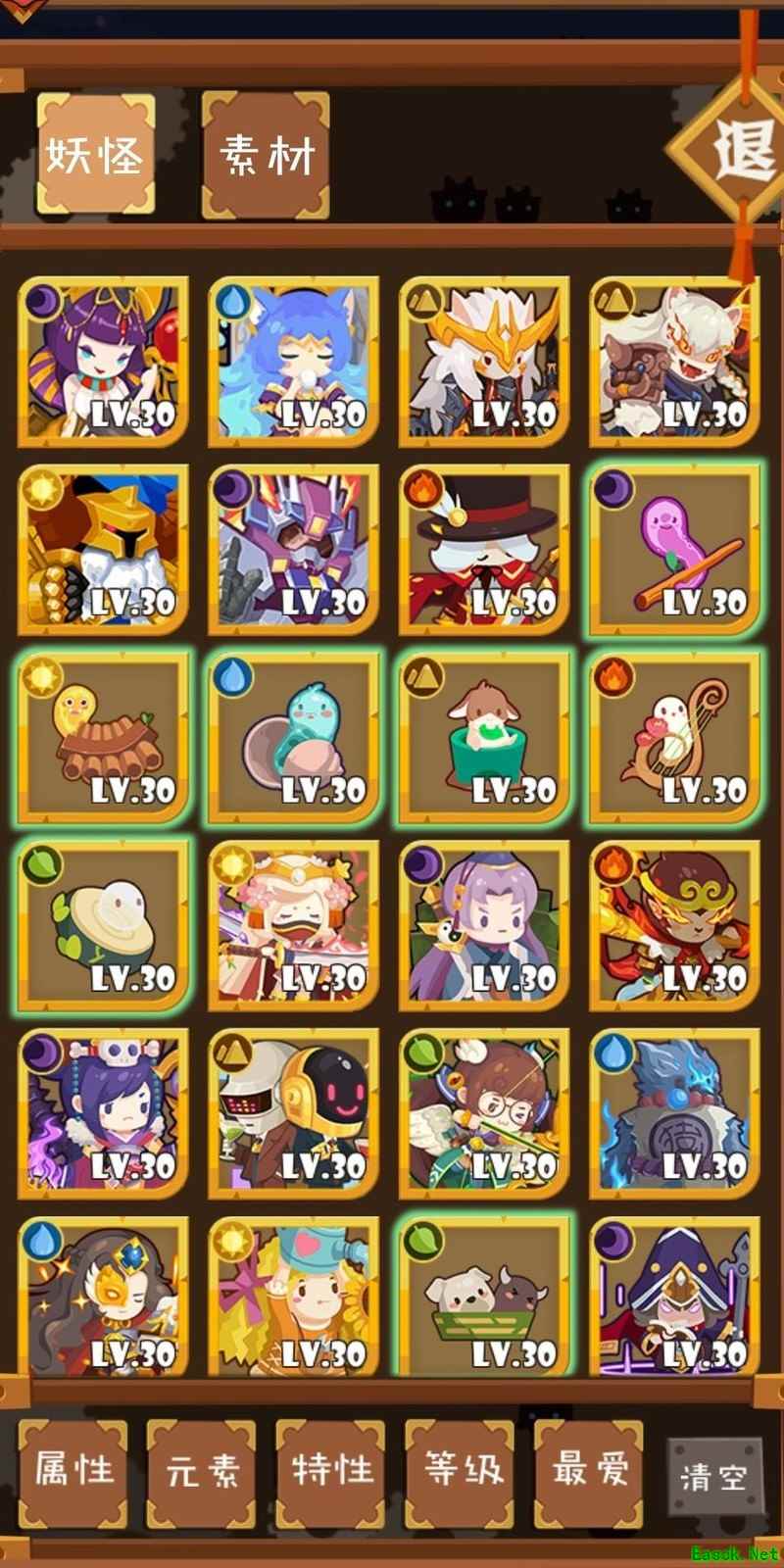The image size is (784, 1568).
Task: Select the Monkey King monster card
Action: tap(674, 925)
